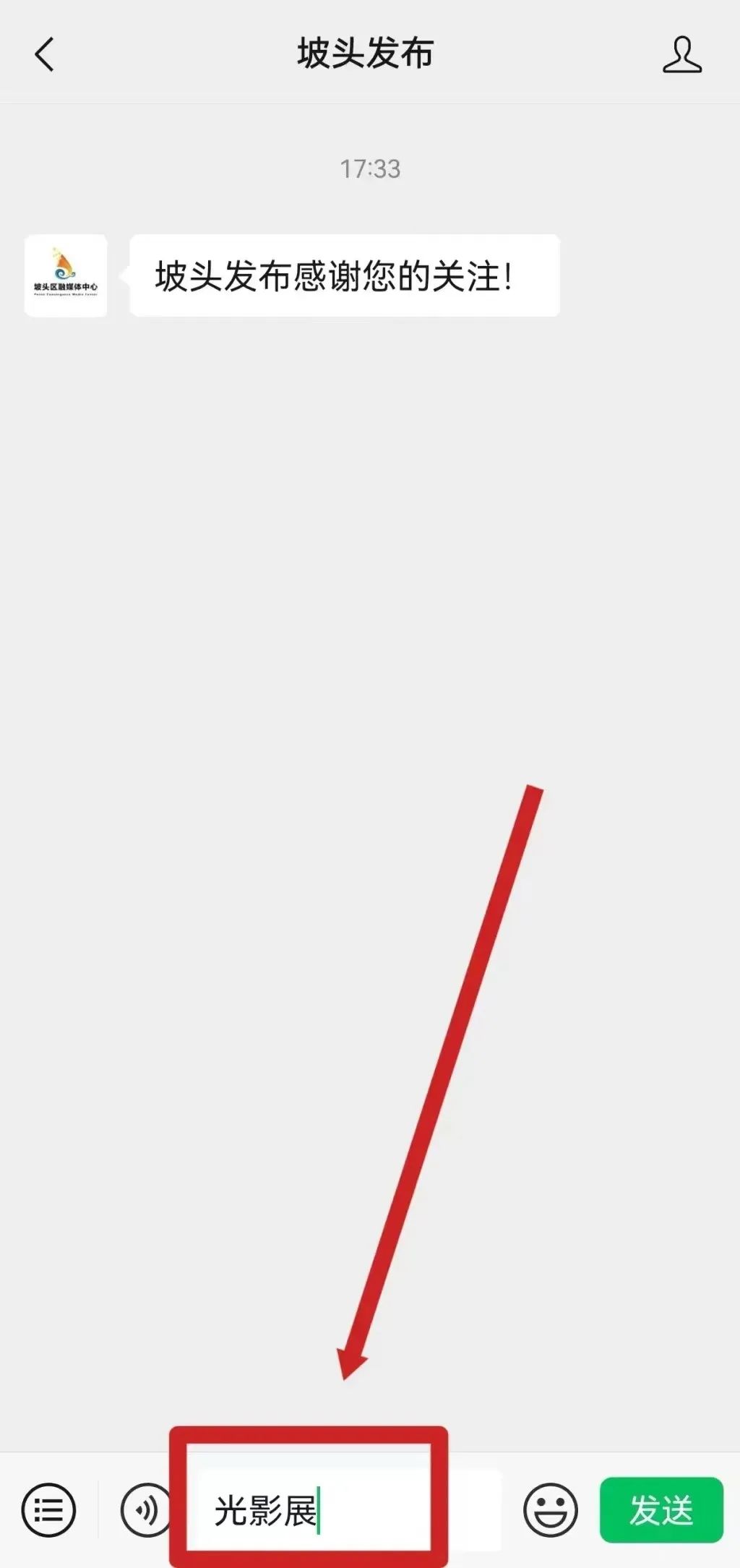Open the emoji picker
Viewport: 740px width, 1568px height.
pyautogui.click(x=550, y=1509)
